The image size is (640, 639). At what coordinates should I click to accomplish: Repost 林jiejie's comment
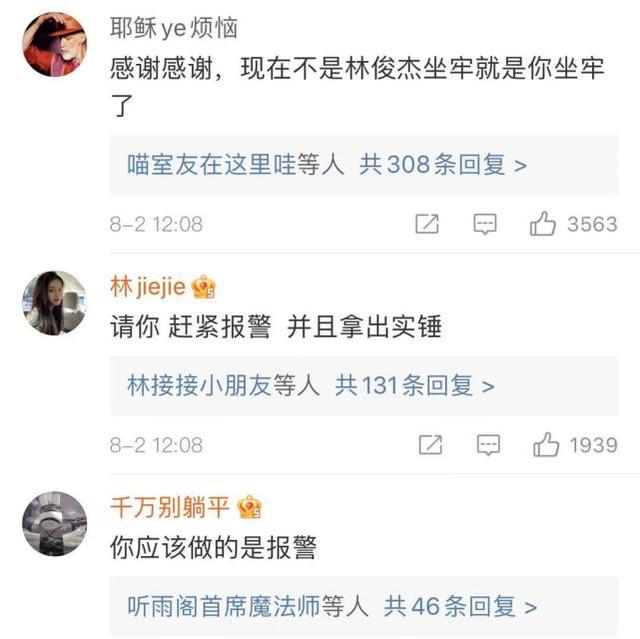point(427,444)
